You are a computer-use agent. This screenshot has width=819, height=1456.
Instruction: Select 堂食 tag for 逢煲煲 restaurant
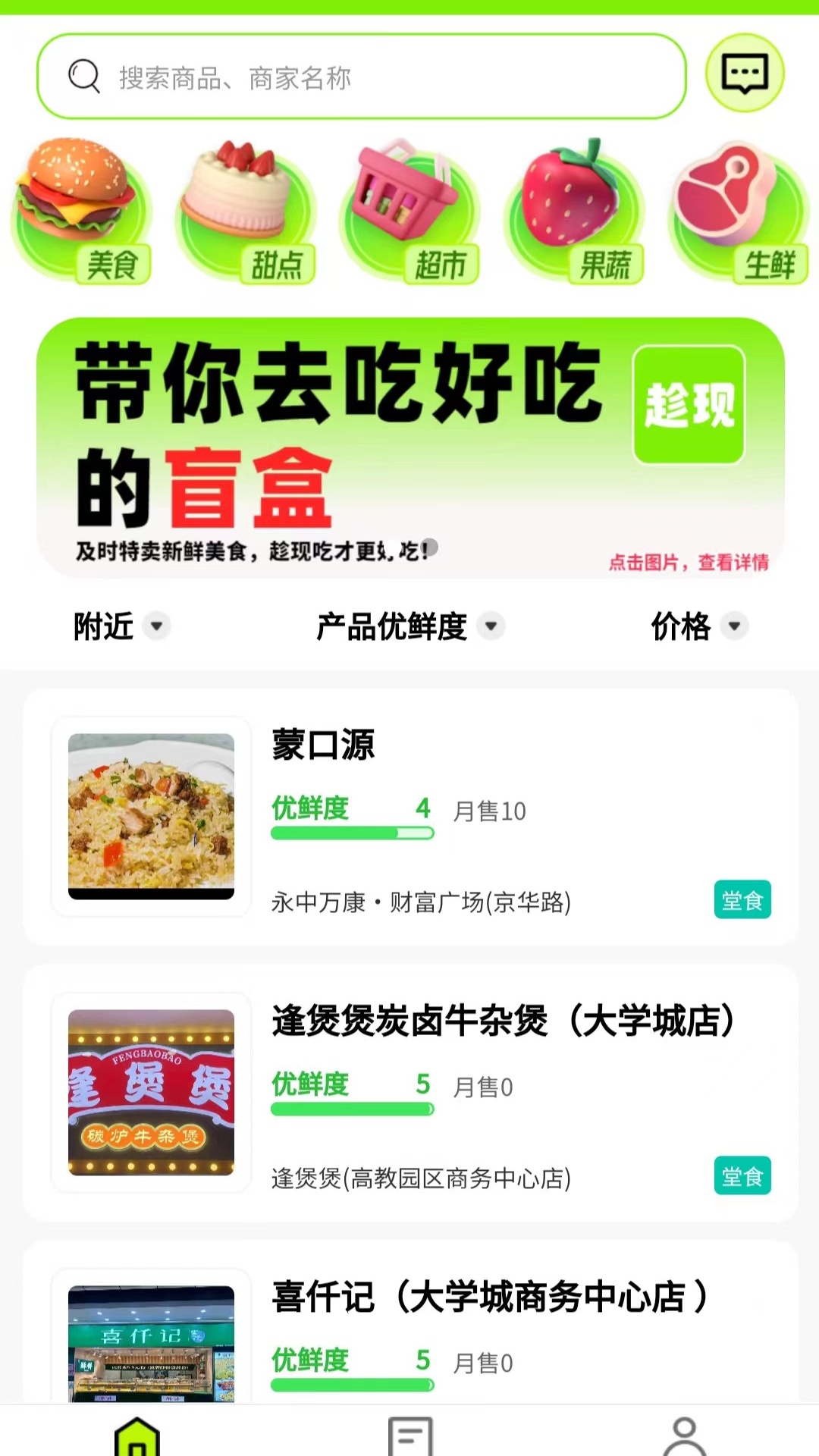(742, 1176)
